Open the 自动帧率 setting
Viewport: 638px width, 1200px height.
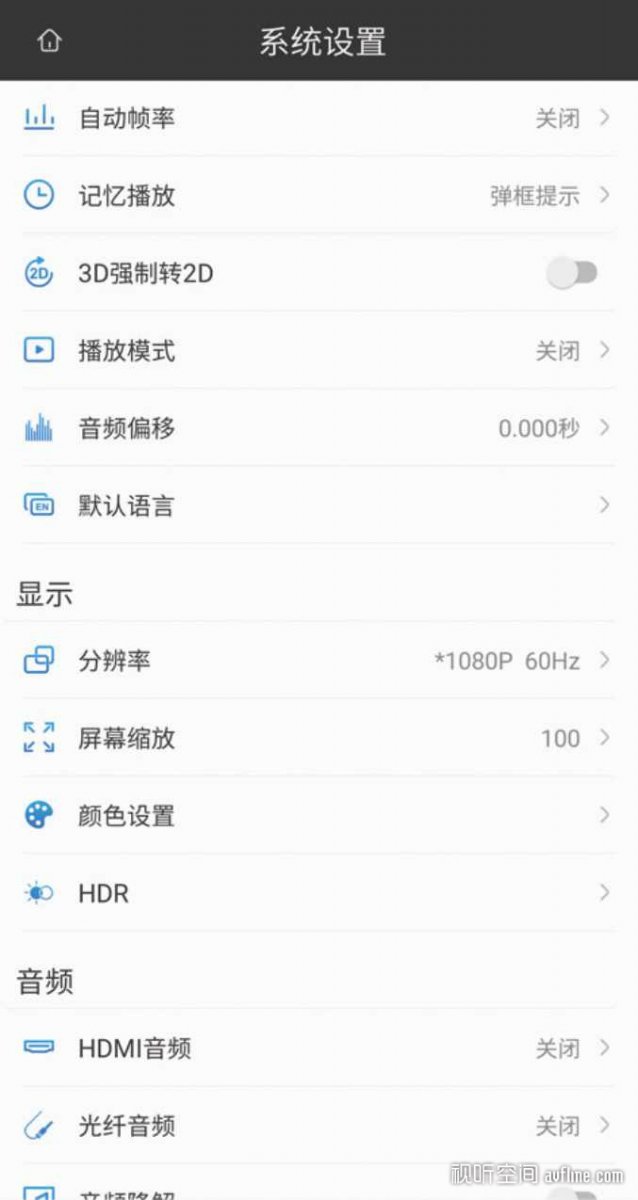[318, 118]
